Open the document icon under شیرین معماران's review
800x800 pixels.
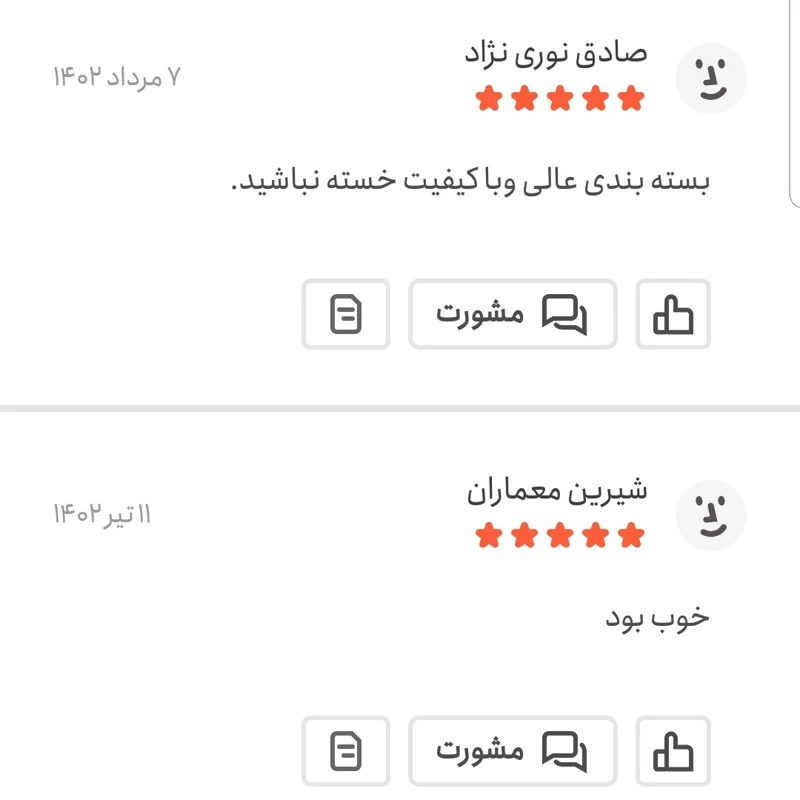[345, 750]
